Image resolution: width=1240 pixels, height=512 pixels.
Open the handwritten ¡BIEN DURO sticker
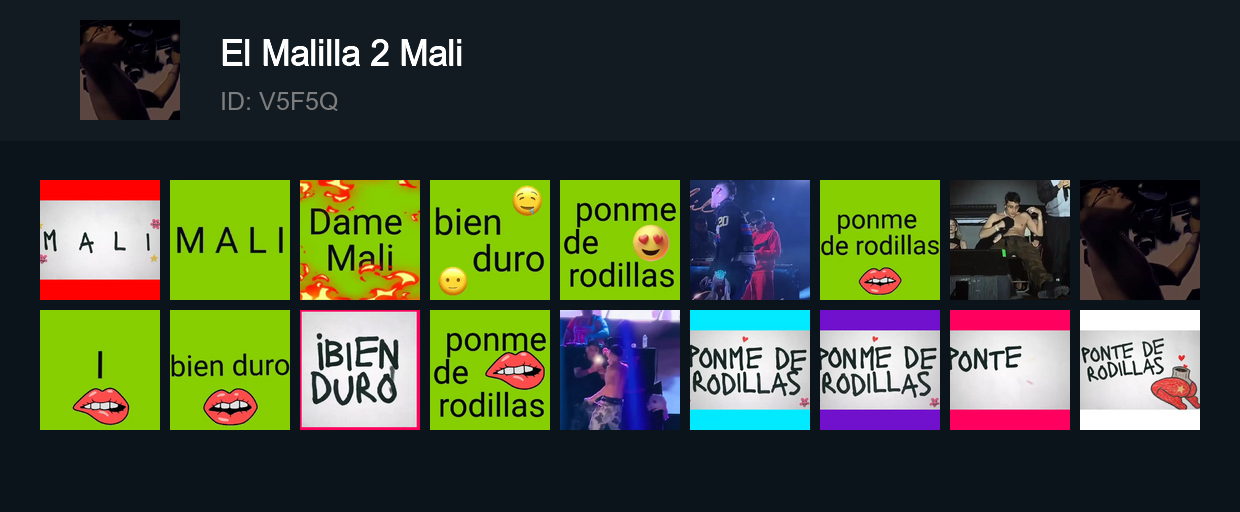point(360,370)
